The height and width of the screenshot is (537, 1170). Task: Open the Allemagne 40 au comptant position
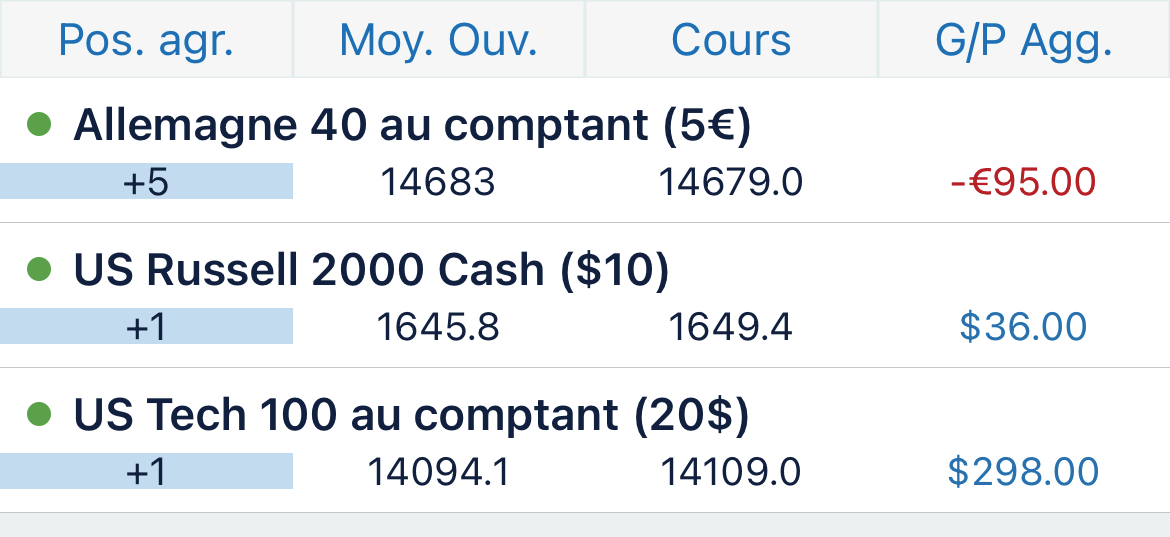[x=412, y=126]
